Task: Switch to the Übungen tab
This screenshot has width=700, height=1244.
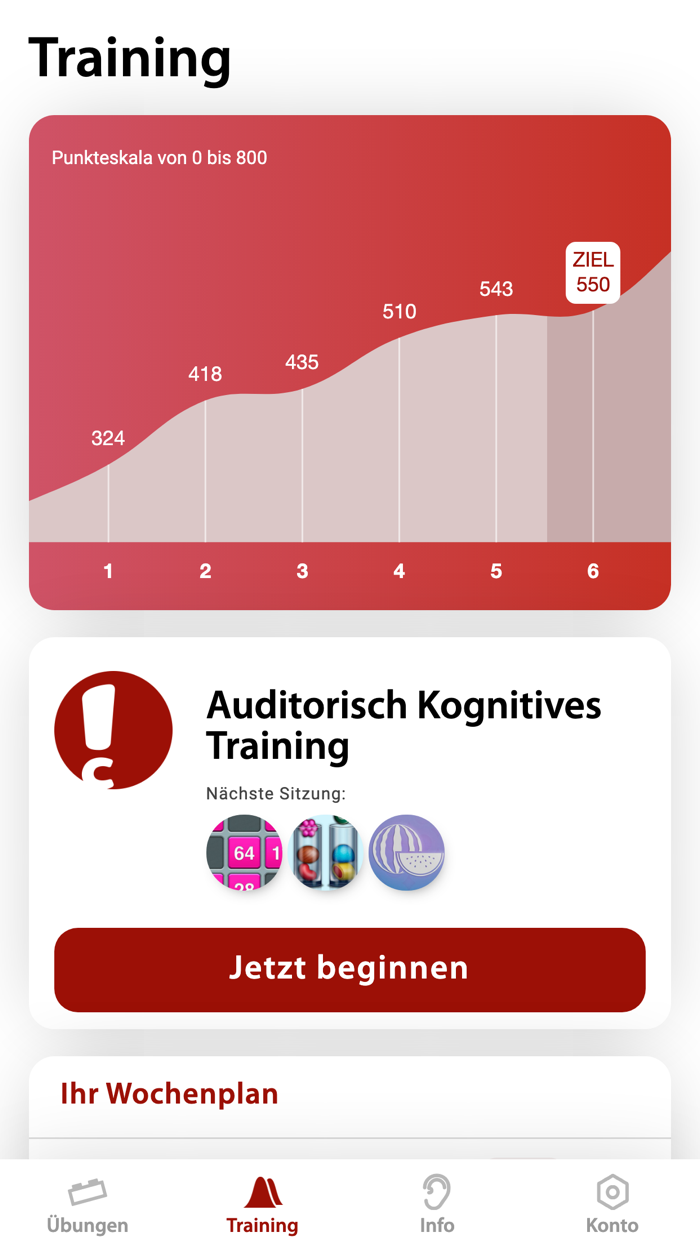Action: click(x=88, y=1205)
